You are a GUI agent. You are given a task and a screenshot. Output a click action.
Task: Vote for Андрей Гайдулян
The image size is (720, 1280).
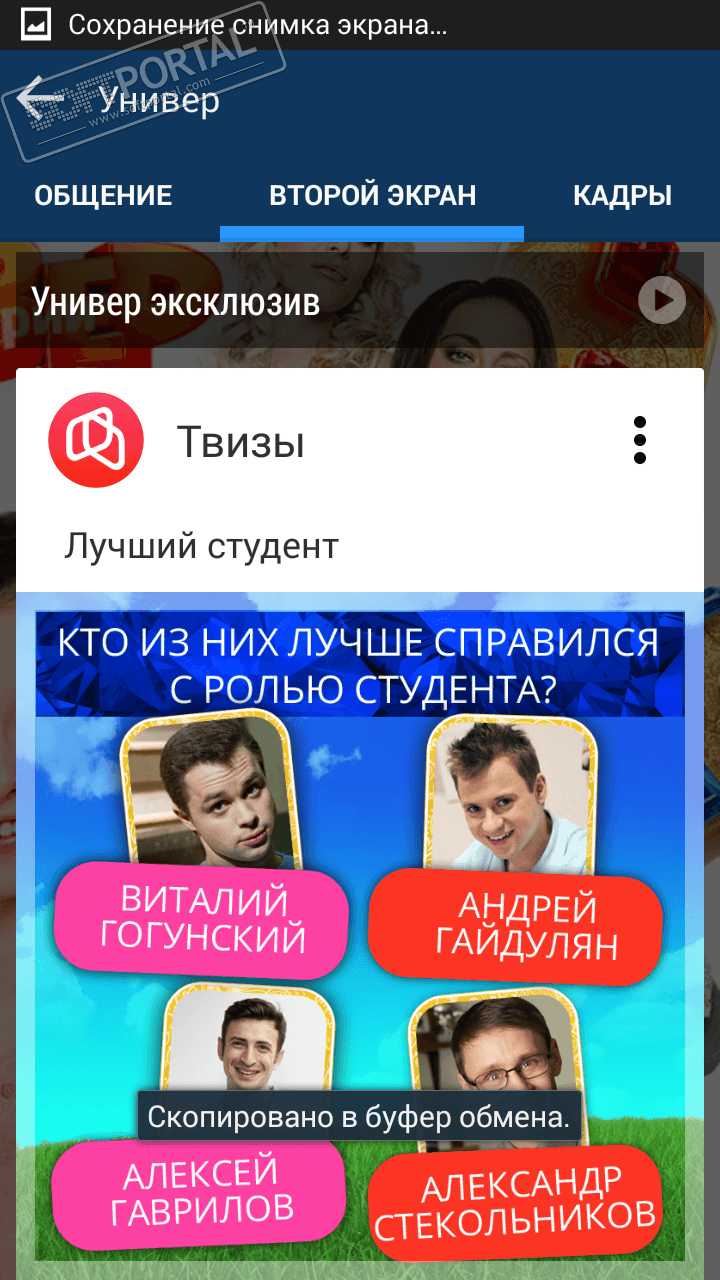pos(516,927)
